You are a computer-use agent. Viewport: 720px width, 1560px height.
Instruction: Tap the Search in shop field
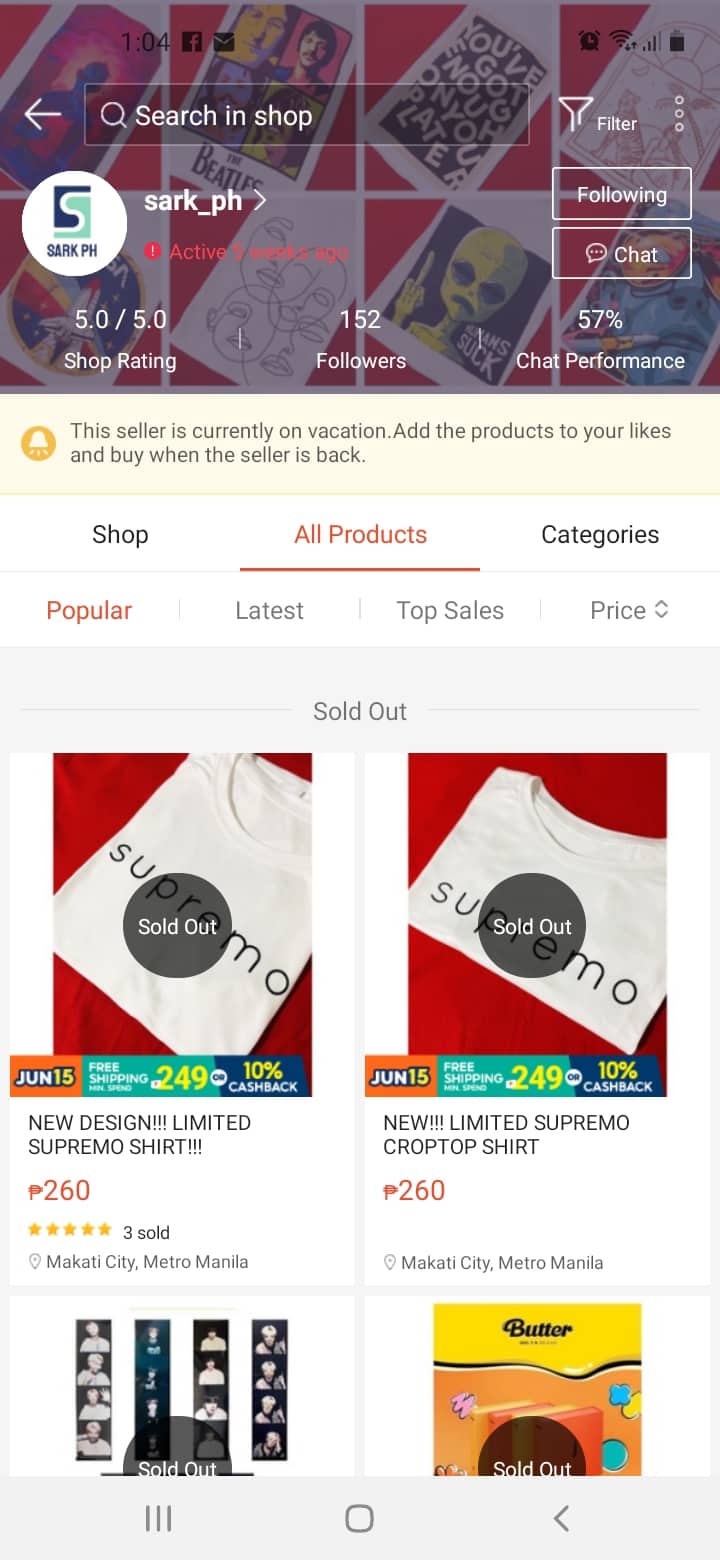click(x=306, y=116)
